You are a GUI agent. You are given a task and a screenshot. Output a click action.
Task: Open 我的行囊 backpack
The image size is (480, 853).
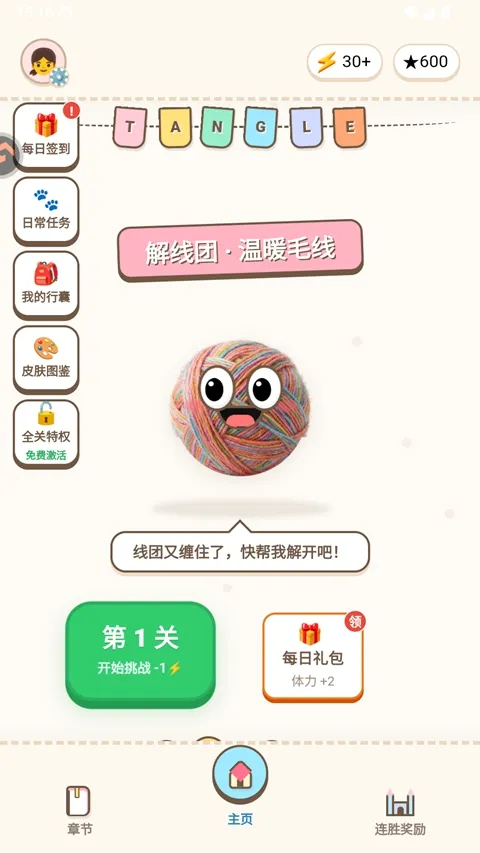(x=46, y=285)
